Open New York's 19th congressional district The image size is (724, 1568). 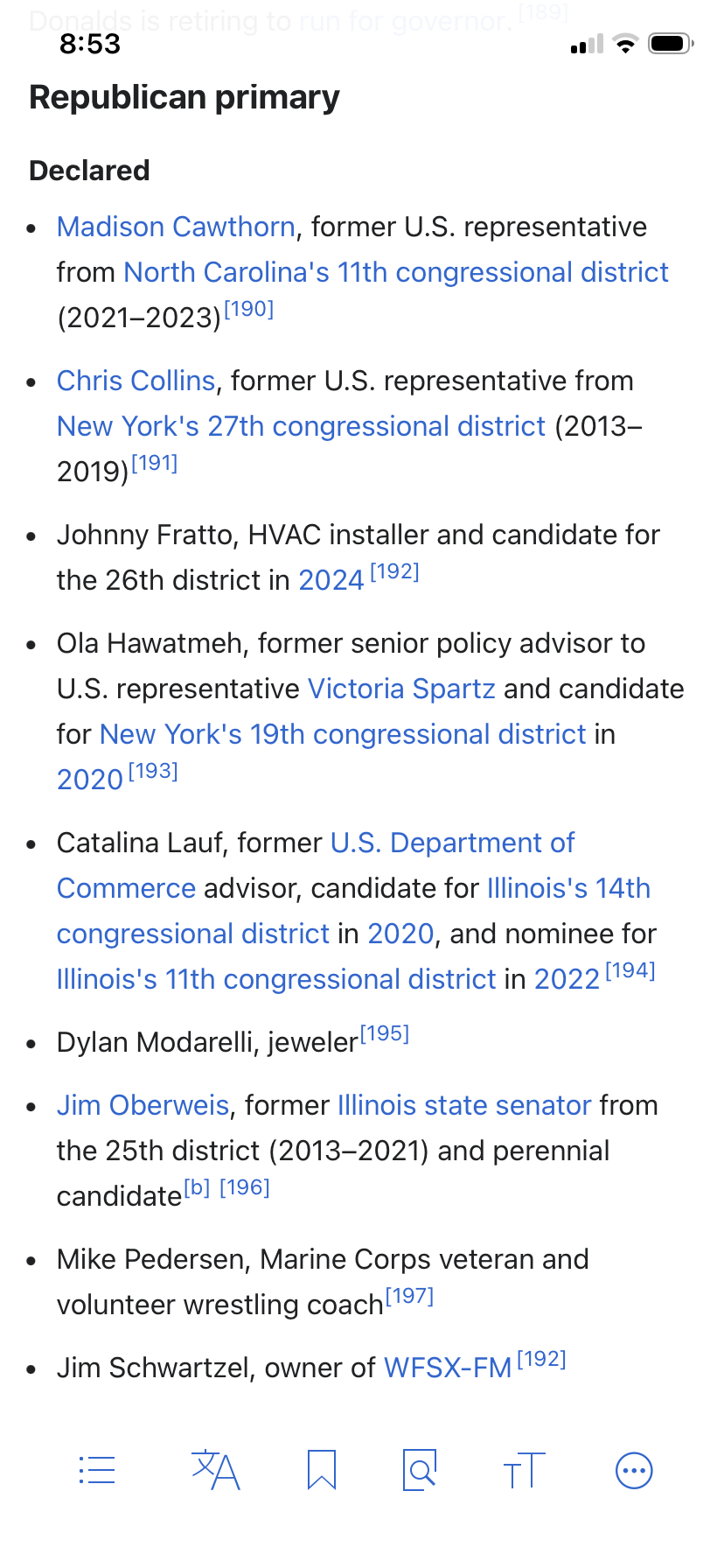(x=343, y=735)
